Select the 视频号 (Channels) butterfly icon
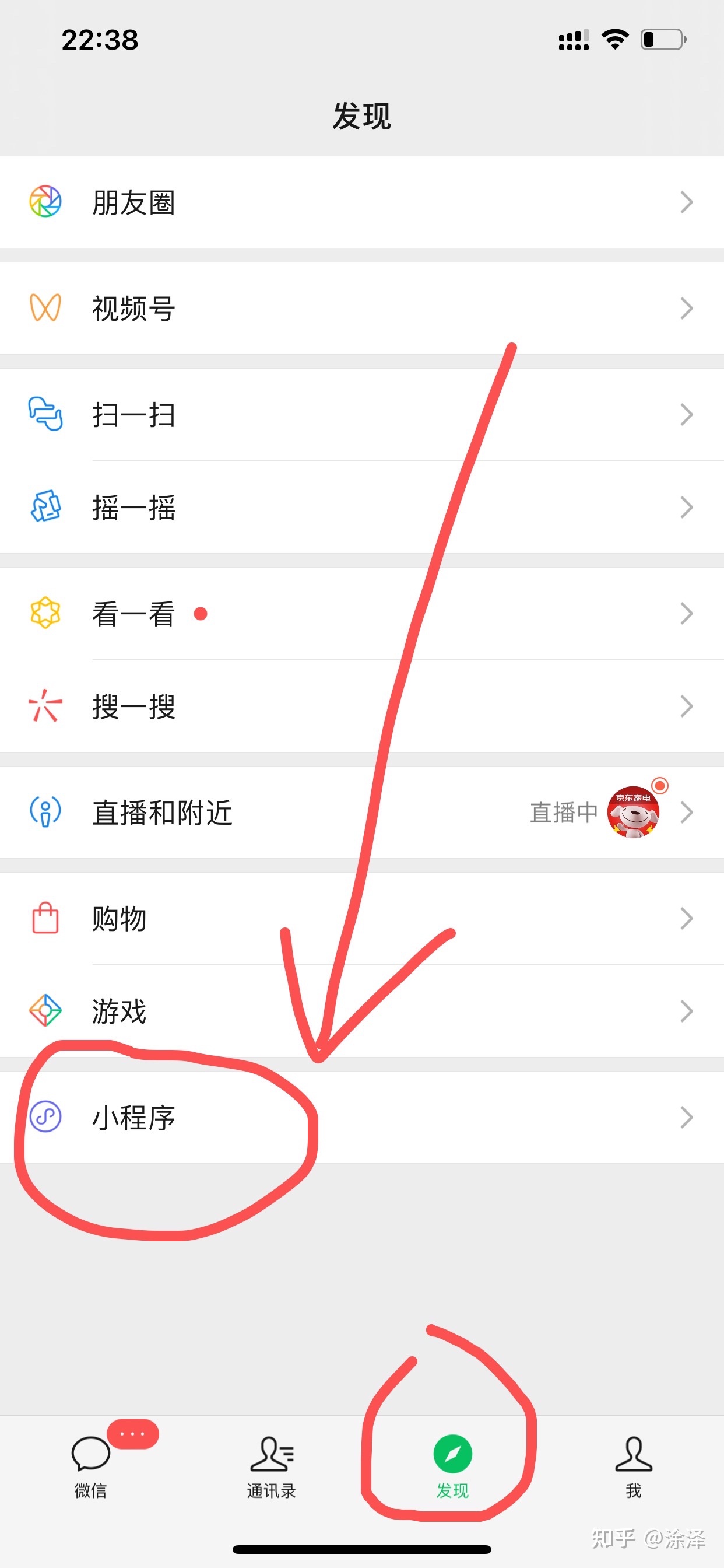The height and width of the screenshot is (1568, 724). [x=45, y=309]
